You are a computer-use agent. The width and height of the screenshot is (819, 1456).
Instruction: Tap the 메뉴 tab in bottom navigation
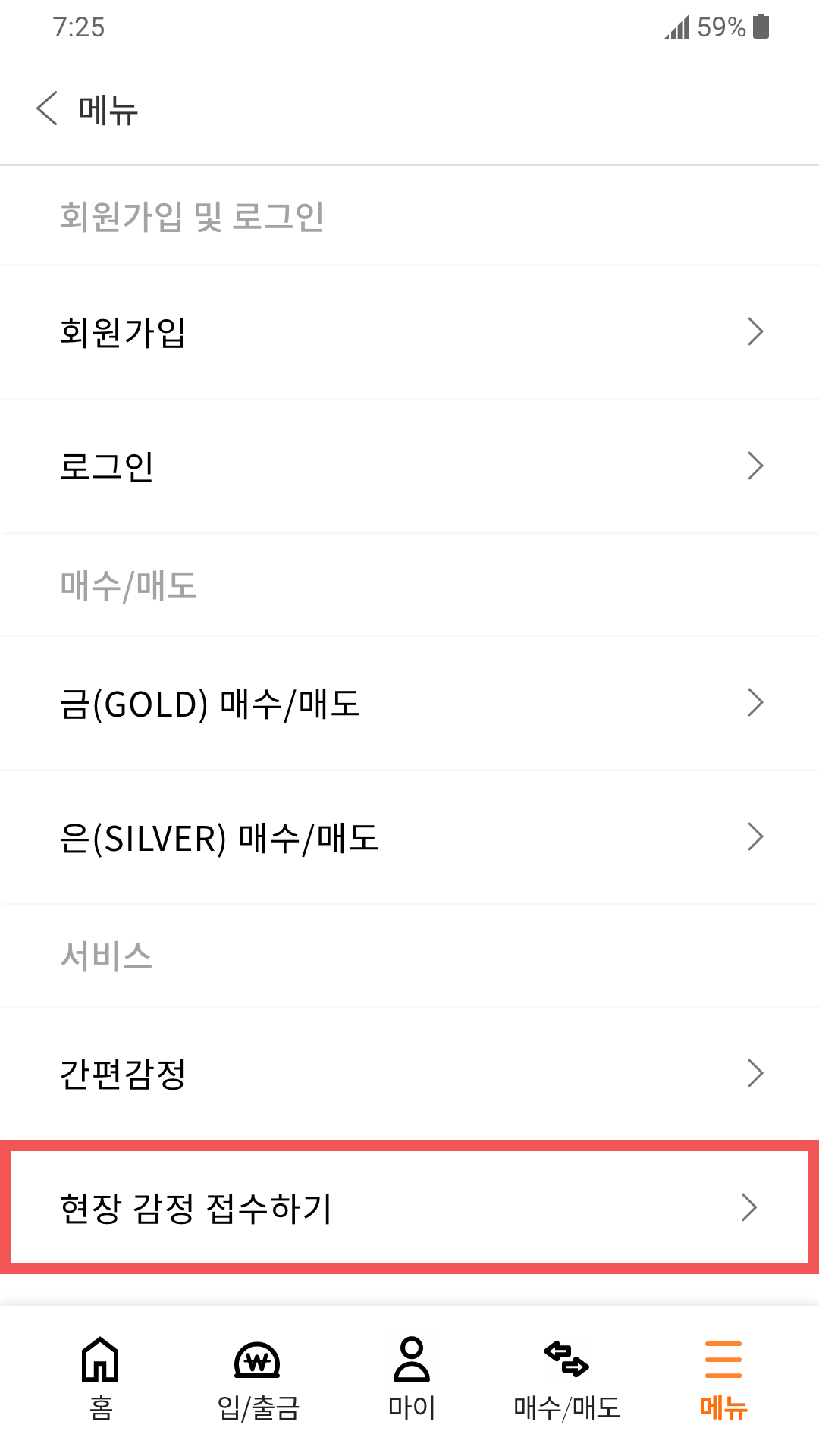point(723,1378)
